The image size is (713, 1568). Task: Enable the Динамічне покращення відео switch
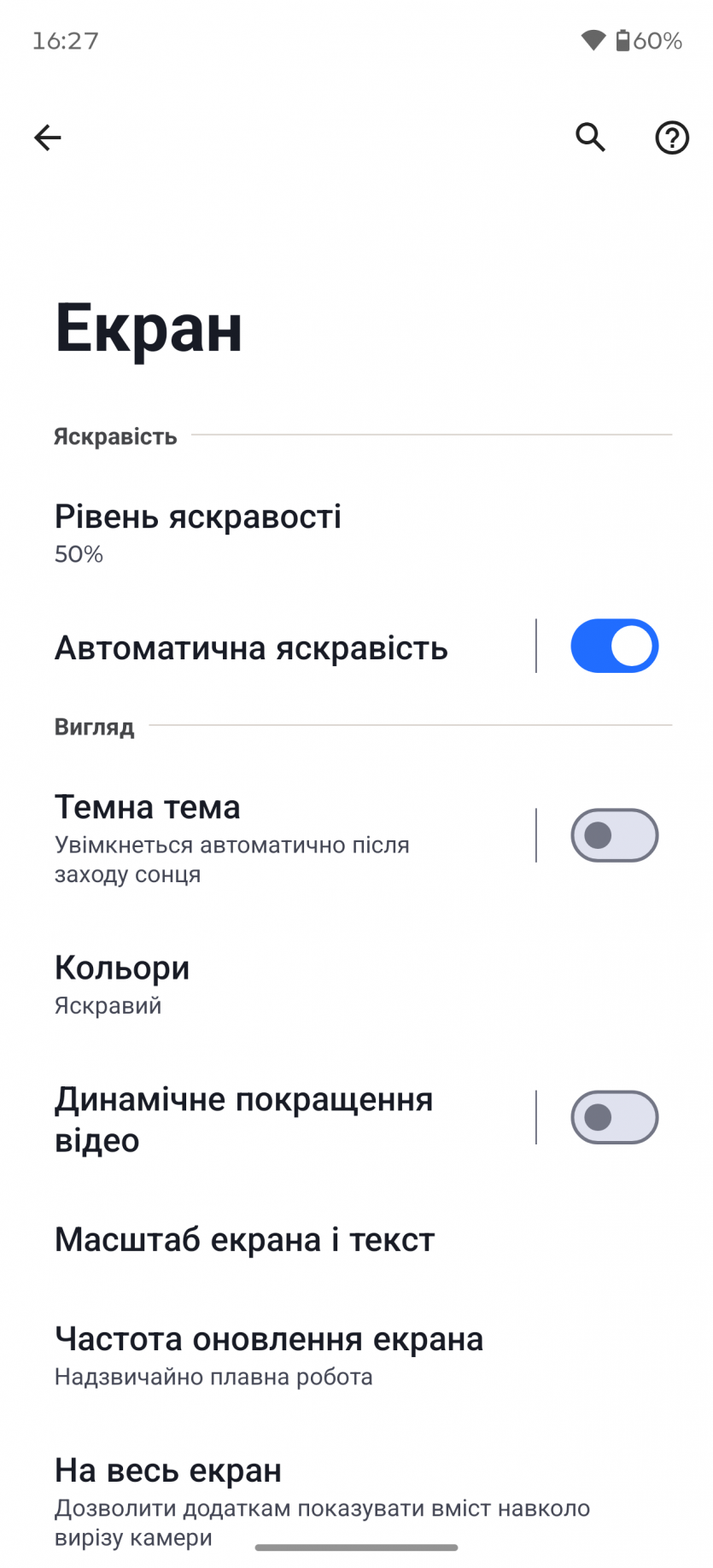[614, 1117]
